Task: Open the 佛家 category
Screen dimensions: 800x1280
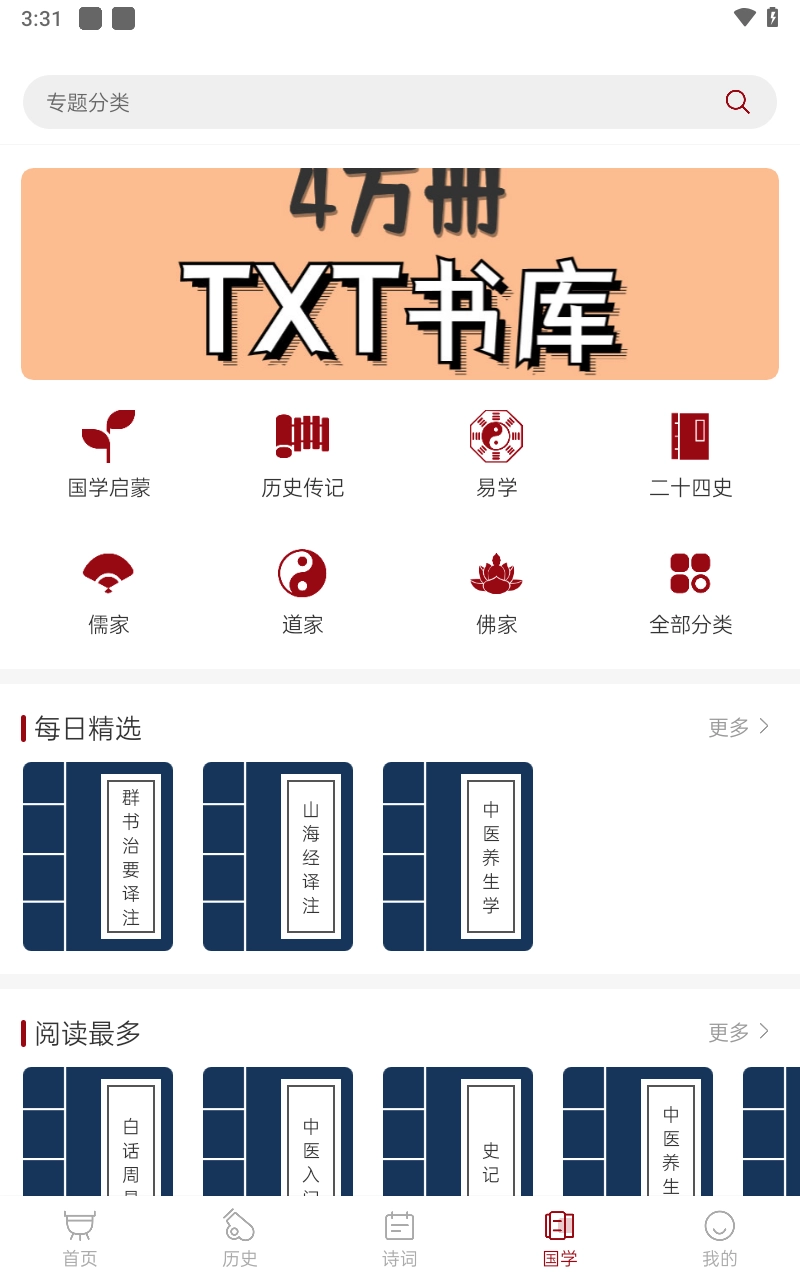Action: (497, 592)
